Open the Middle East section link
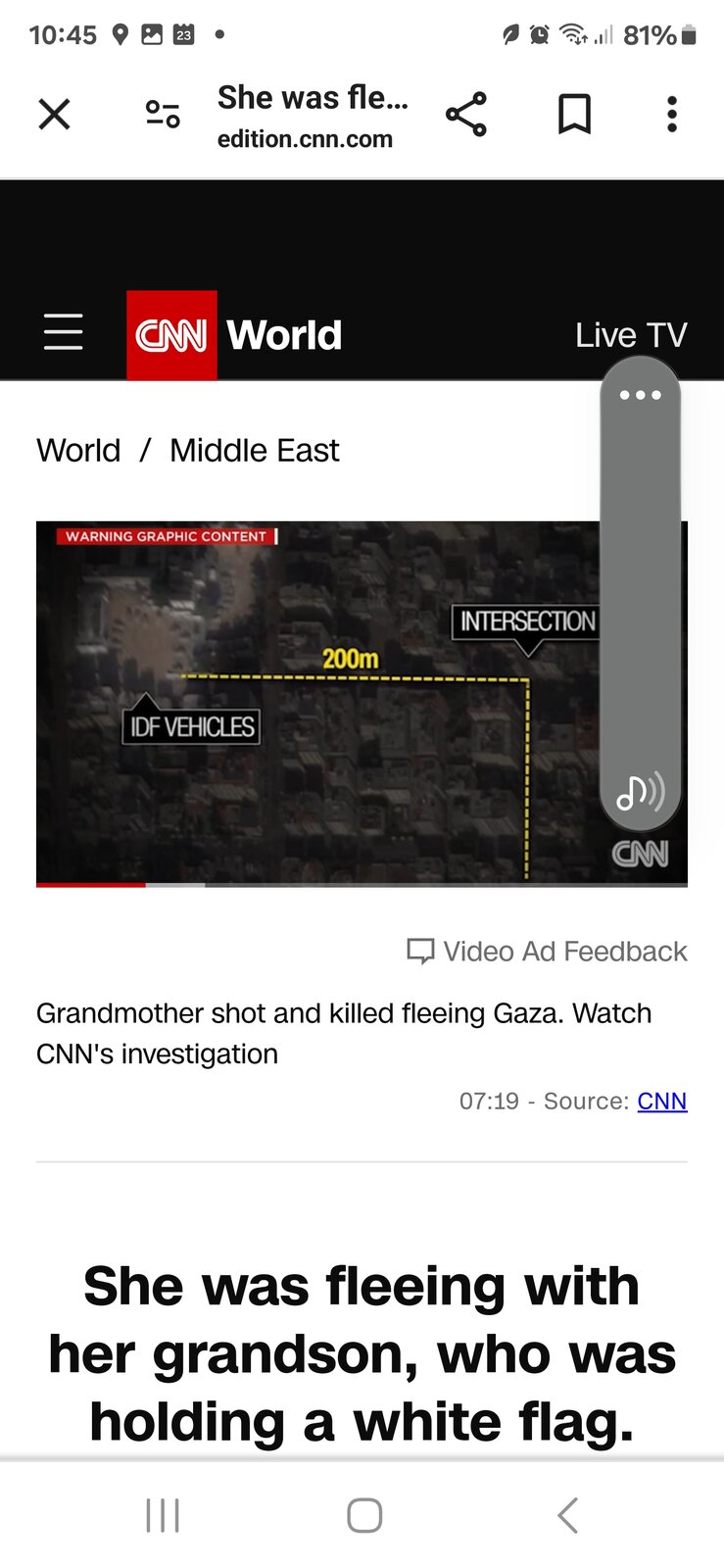The height and width of the screenshot is (1568, 724). pos(255,451)
